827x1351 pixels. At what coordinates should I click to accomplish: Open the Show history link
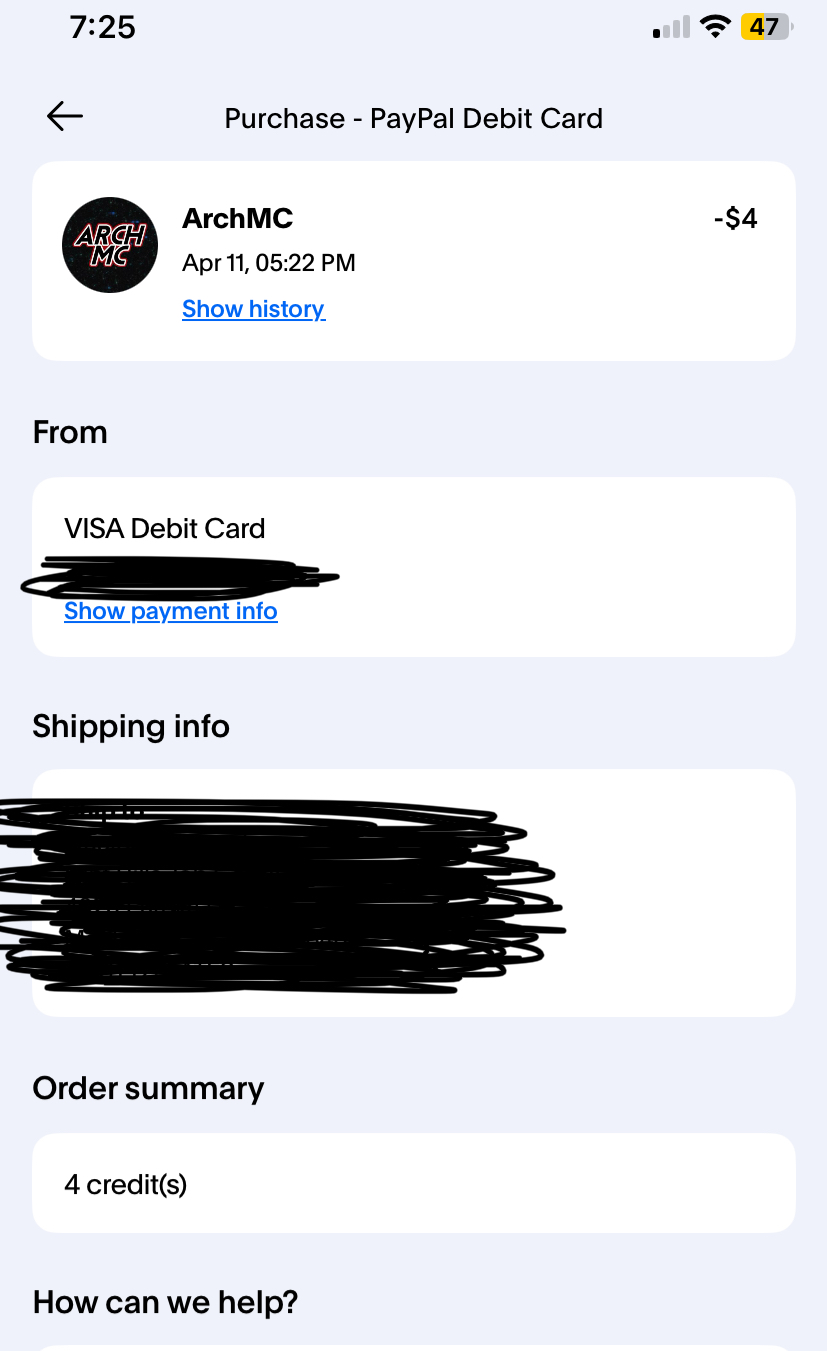253,309
